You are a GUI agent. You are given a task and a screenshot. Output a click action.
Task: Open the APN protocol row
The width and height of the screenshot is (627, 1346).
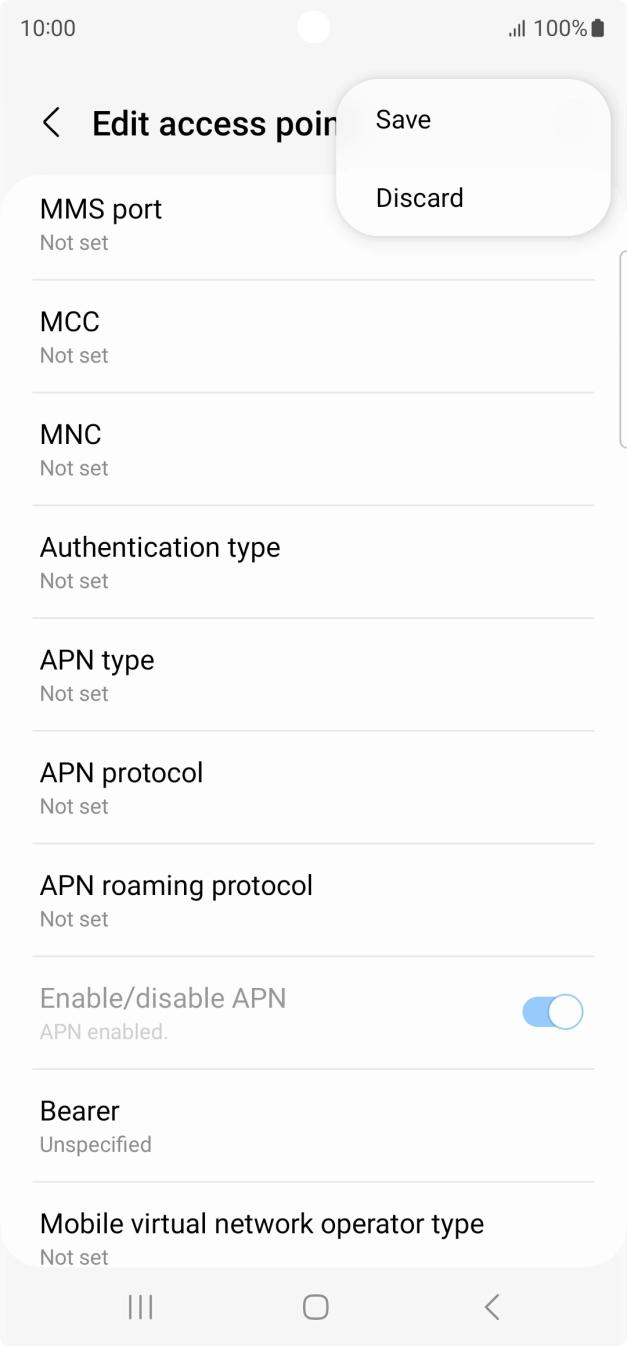[313, 788]
